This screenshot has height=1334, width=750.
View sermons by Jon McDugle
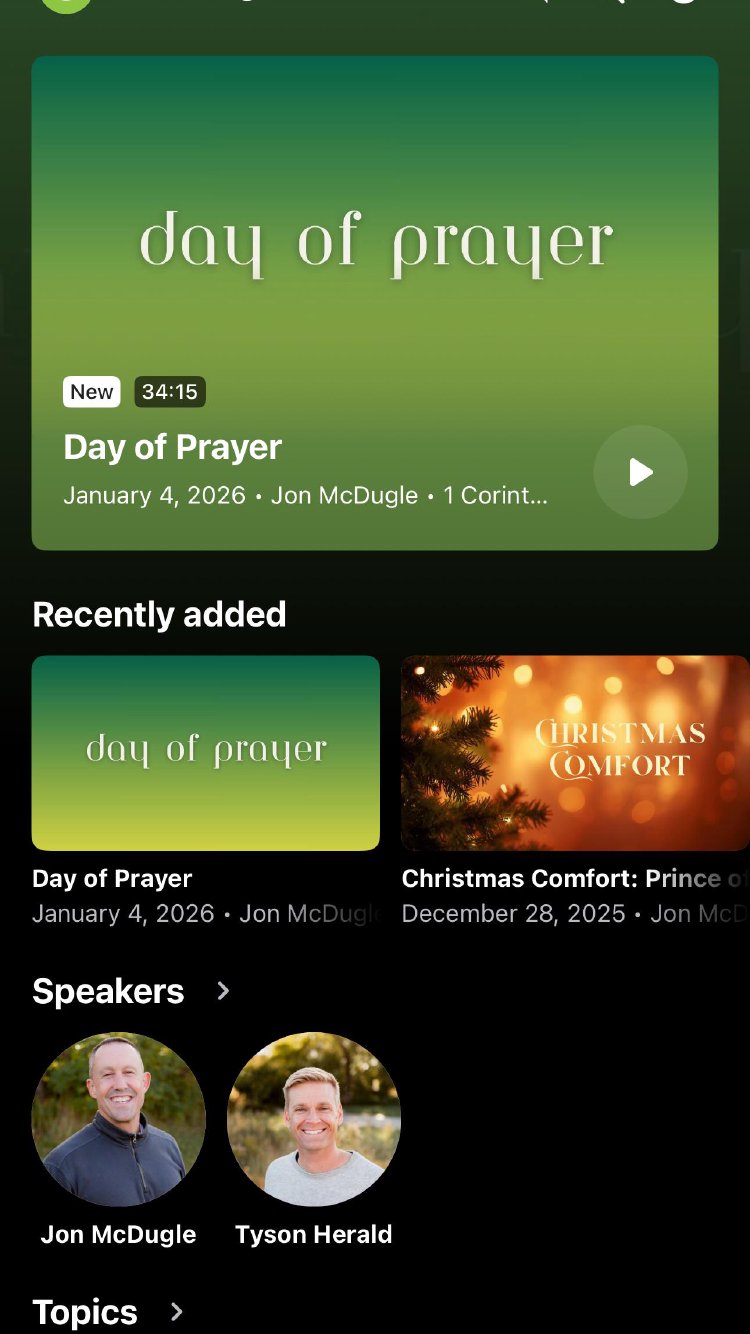pos(118,1119)
